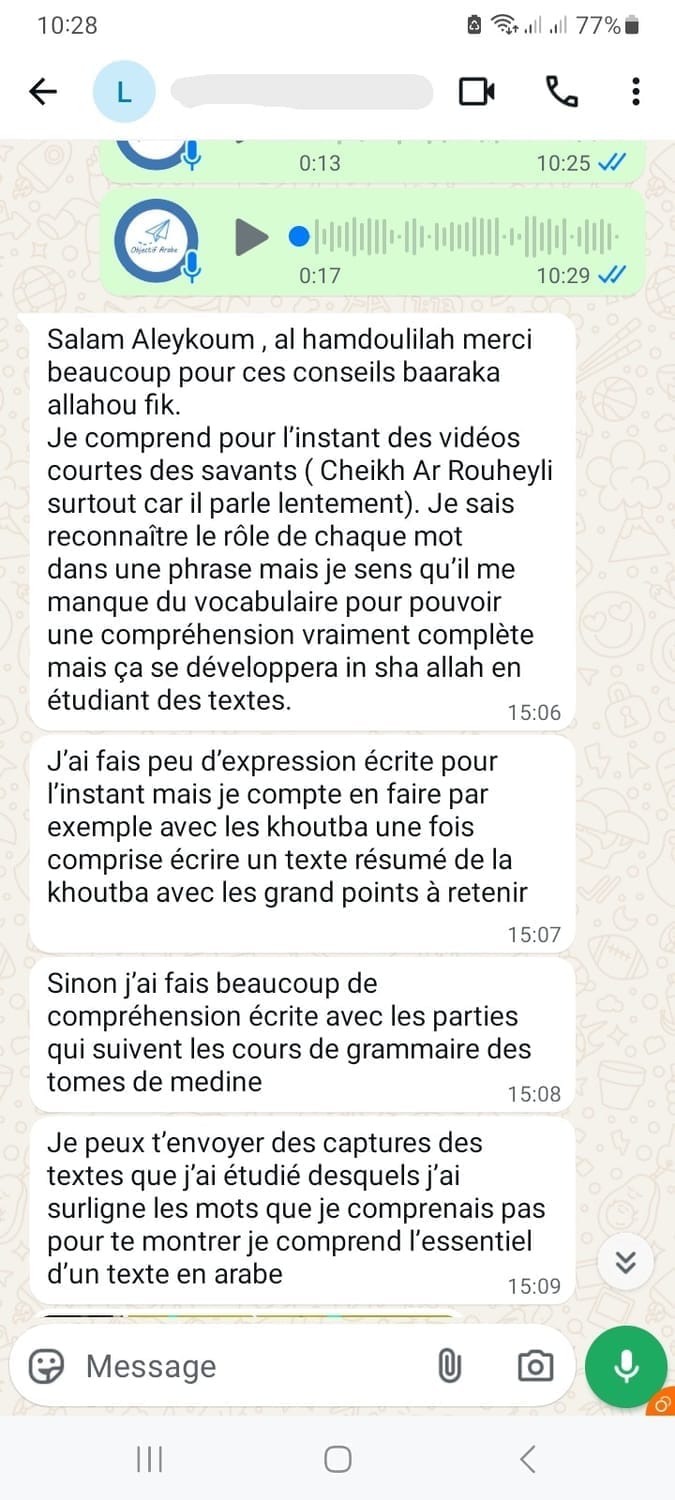
Task: Open the camera to send a photo
Action: tap(535, 1366)
